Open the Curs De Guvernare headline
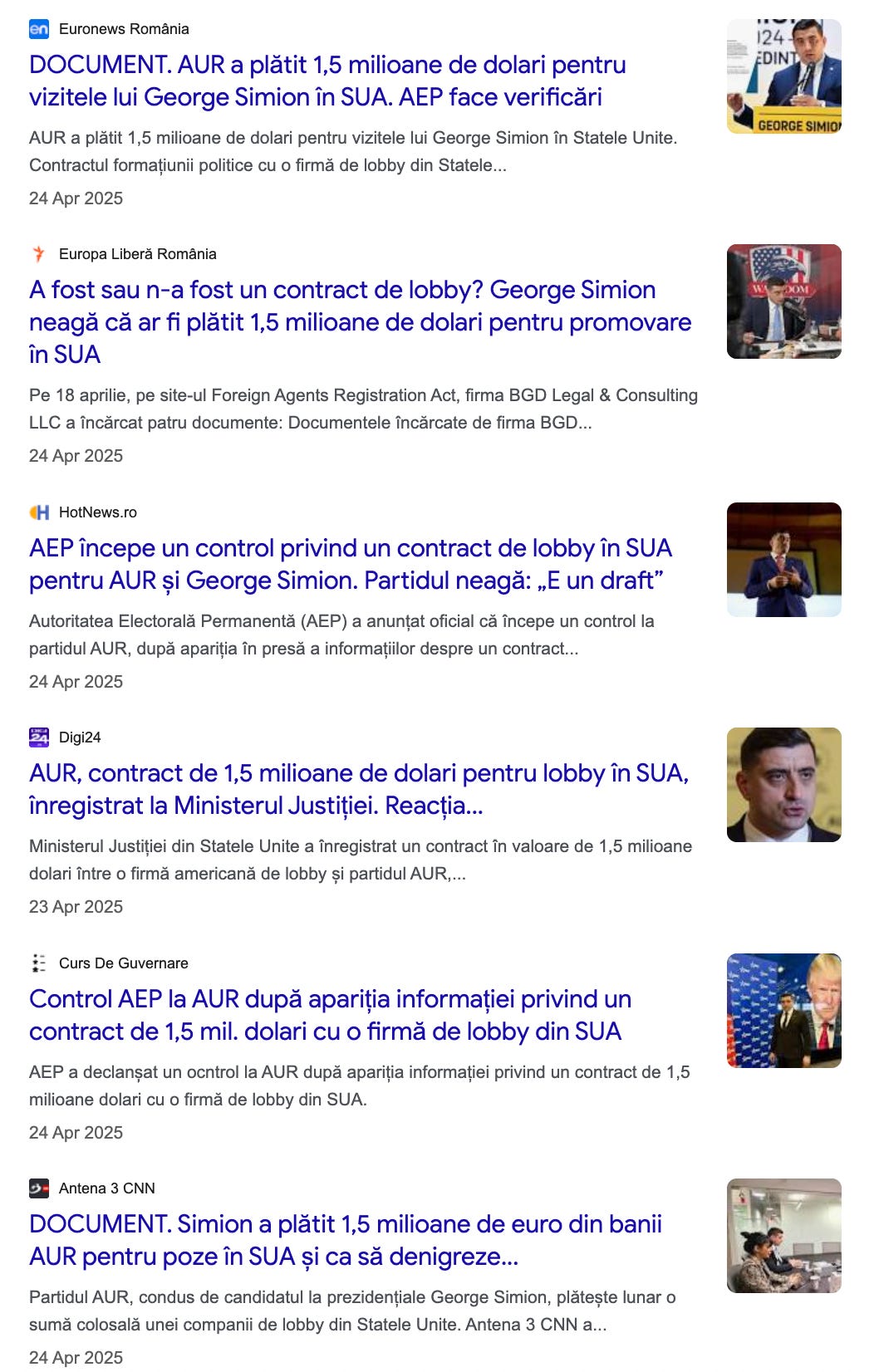The width and height of the screenshot is (879, 1372). coord(330,1015)
